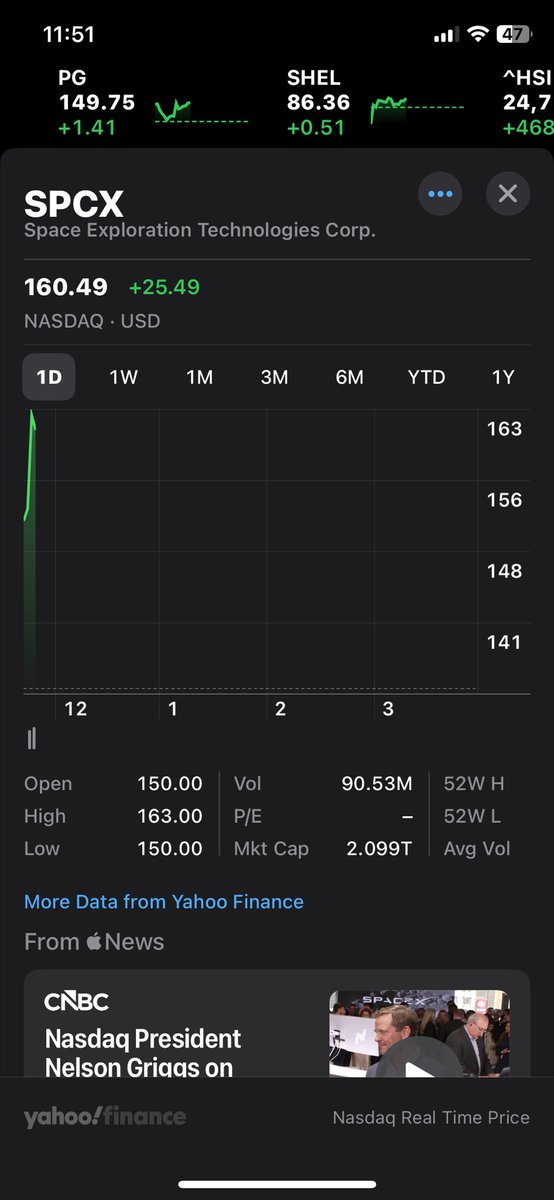Show the 6M chart range
554x1200 pixels.
349,377
